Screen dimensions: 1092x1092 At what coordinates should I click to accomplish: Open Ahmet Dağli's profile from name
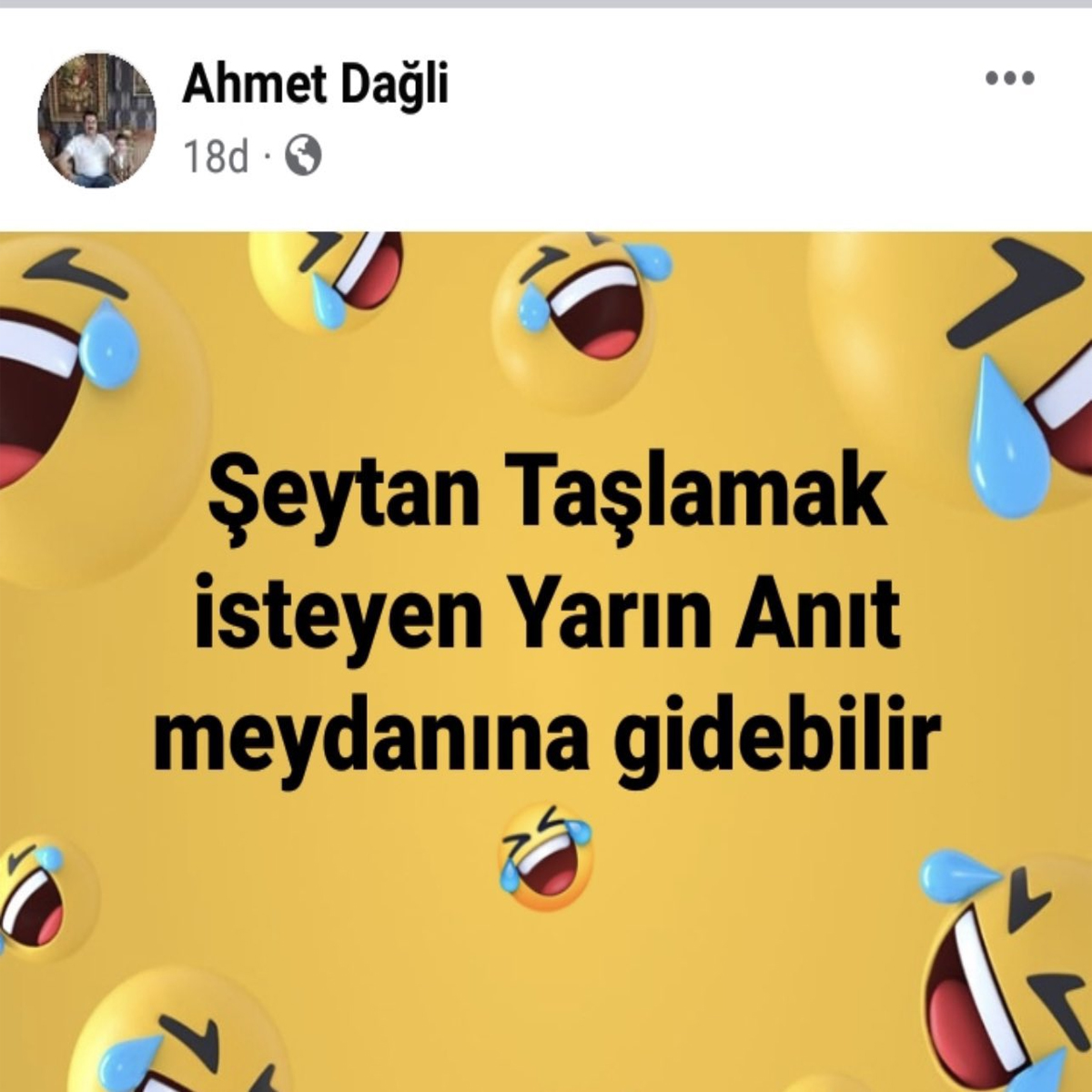click(315, 86)
